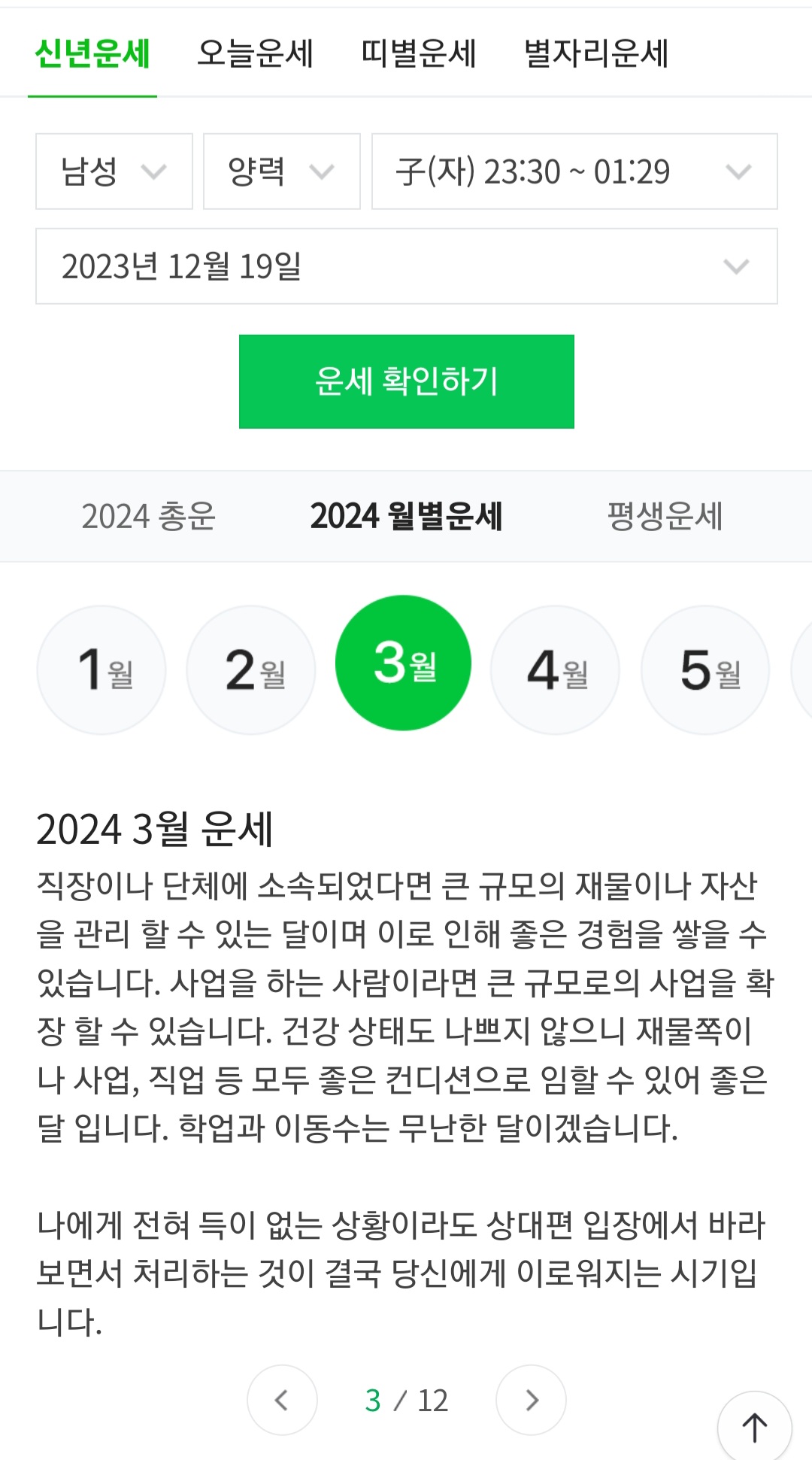Screen dimensions: 812x1460
Task: Open the calendar type dropdown showing 양력
Action: (280, 171)
